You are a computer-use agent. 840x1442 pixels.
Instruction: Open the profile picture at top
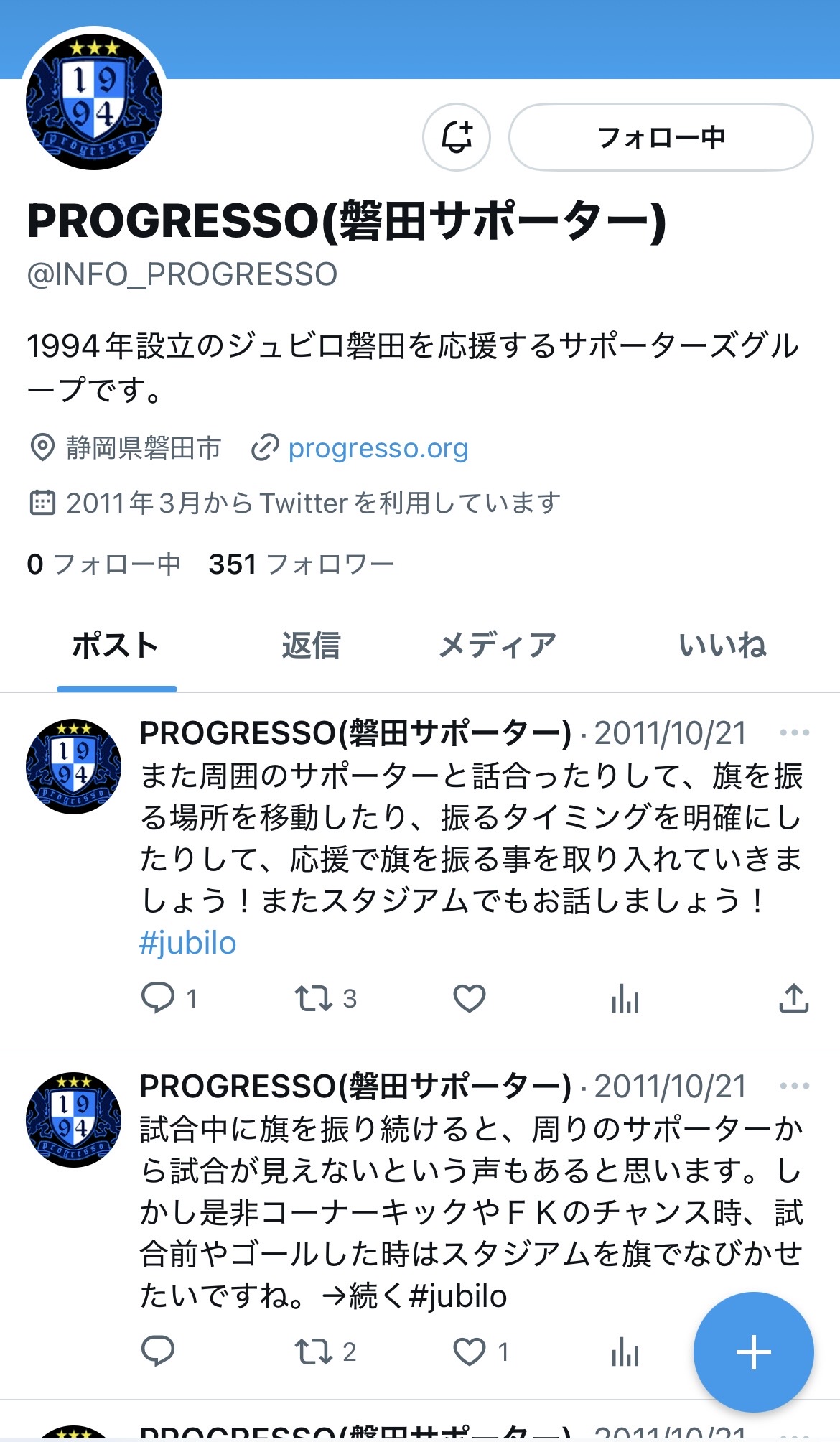pos(94,102)
